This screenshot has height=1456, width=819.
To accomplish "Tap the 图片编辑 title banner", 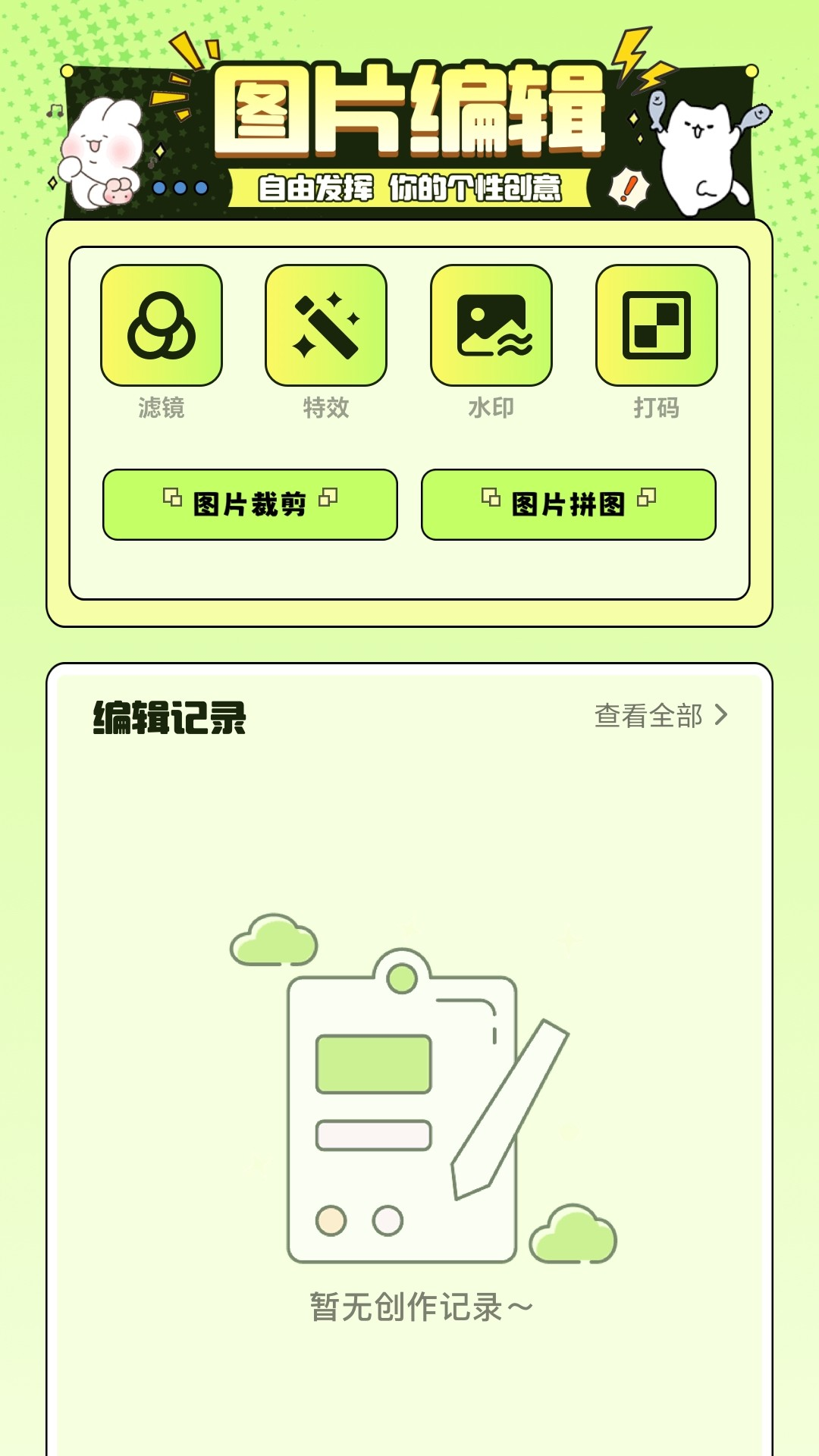I will click(x=409, y=118).
